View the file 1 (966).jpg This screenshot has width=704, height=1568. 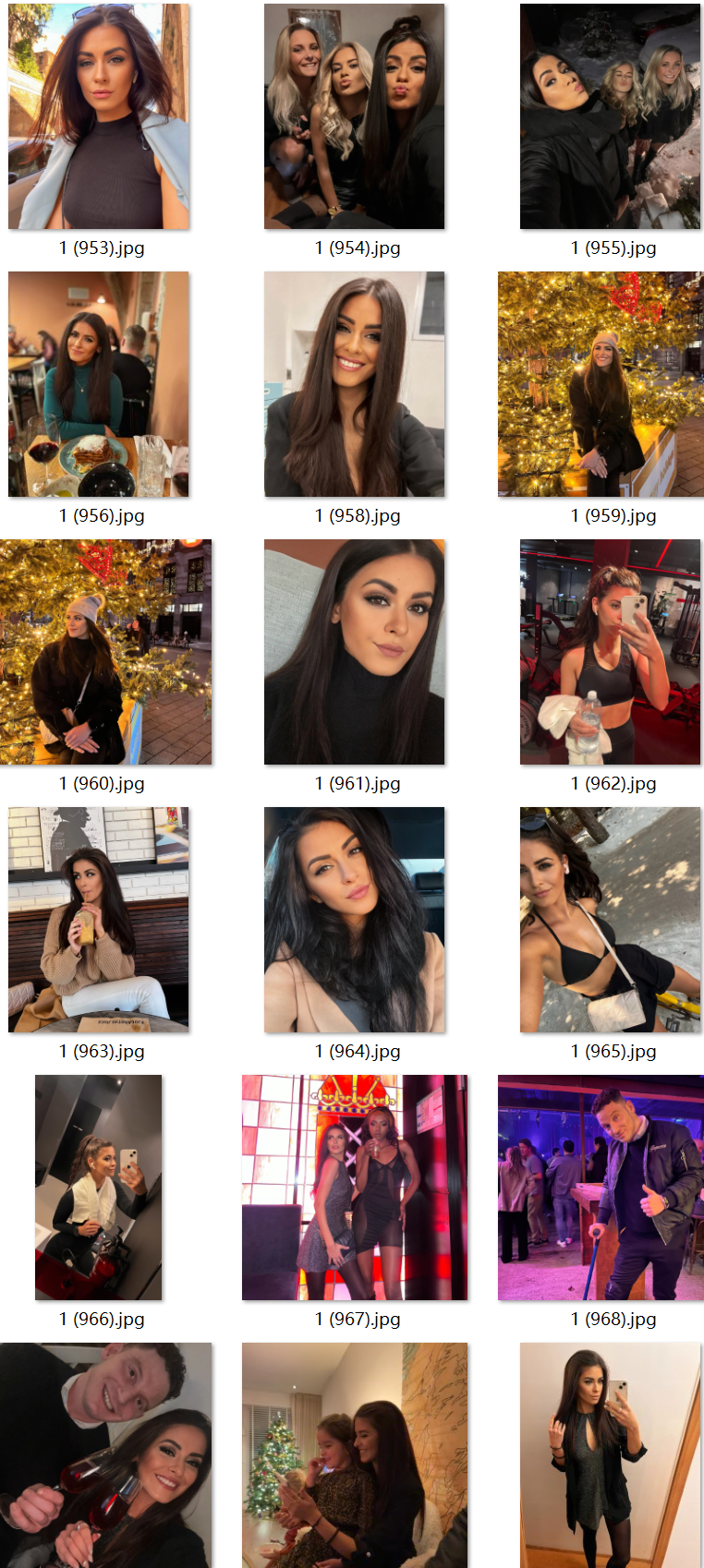pyautogui.click(x=99, y=1188)
